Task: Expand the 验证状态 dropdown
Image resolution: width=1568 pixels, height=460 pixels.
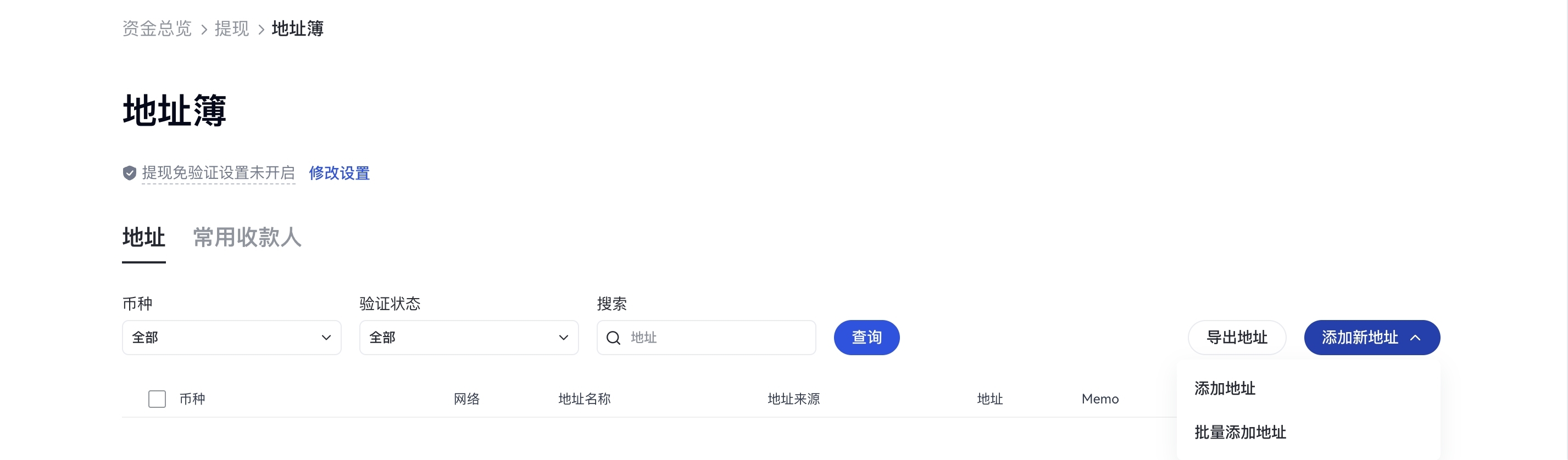Action: (469, 338)
